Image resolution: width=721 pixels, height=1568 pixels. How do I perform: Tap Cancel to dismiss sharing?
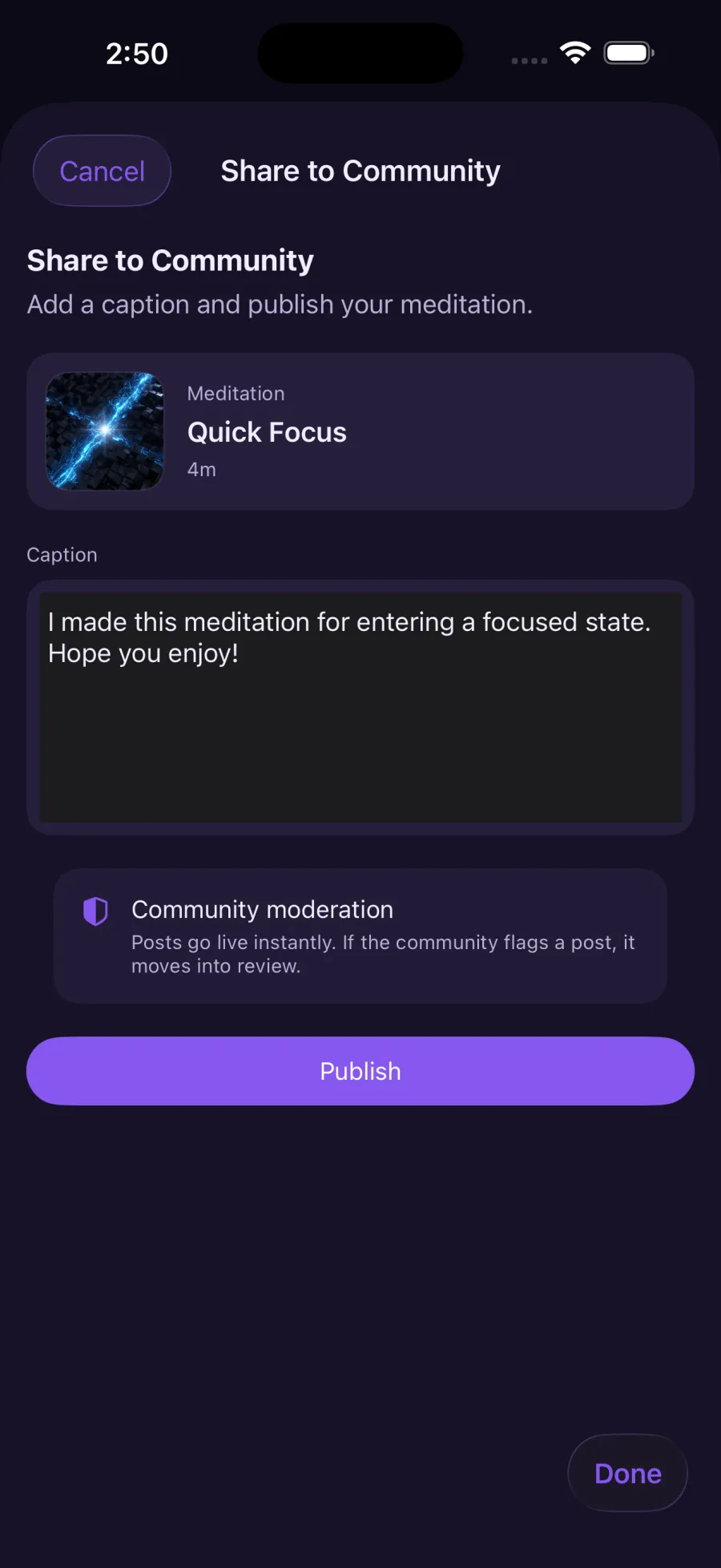click(102, 171)
